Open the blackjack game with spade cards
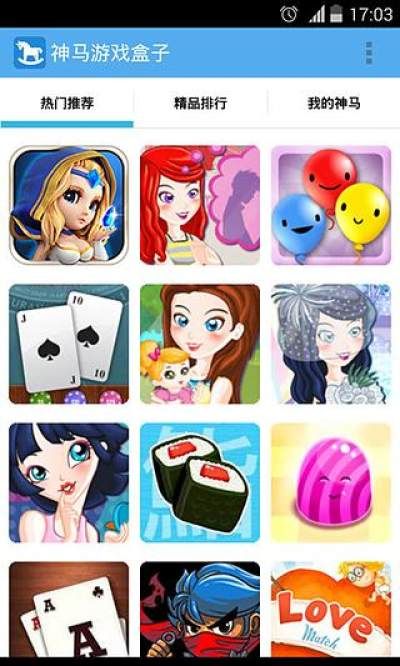 (x=69, y=344)
